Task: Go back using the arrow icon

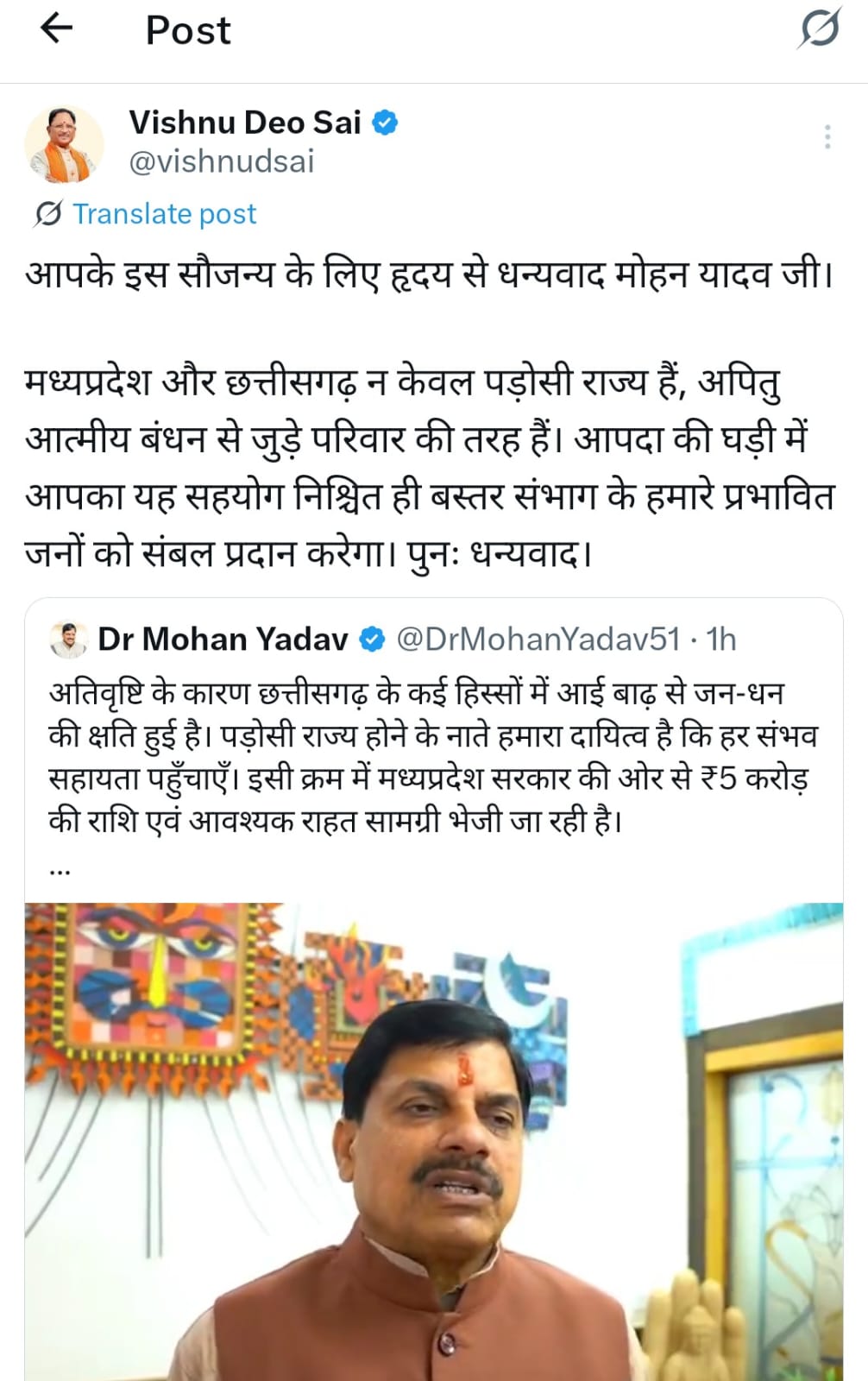Action: coord(56,29)
